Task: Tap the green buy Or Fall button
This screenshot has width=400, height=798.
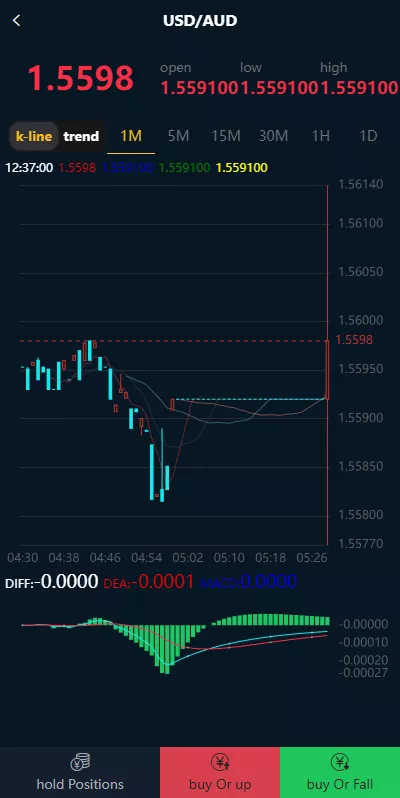Action: (340, 773)
